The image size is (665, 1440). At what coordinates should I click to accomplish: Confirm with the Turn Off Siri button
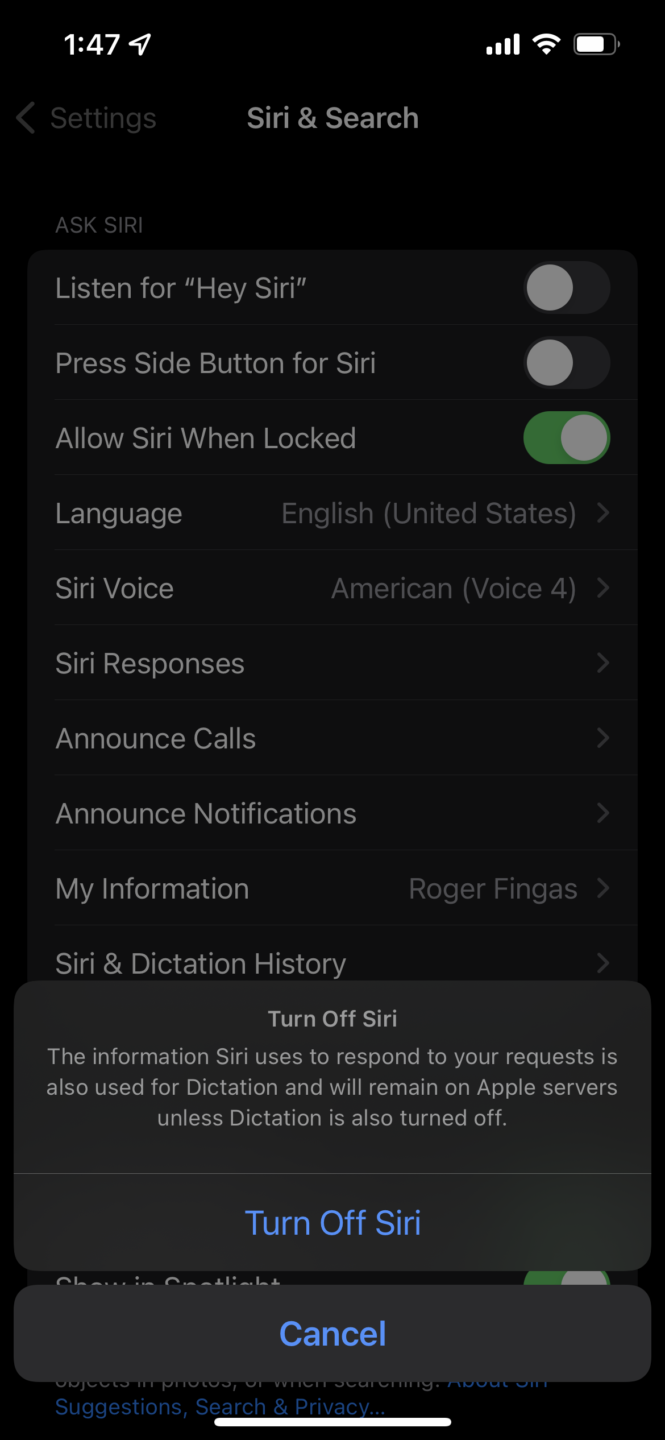click(x=332, y=1222)
